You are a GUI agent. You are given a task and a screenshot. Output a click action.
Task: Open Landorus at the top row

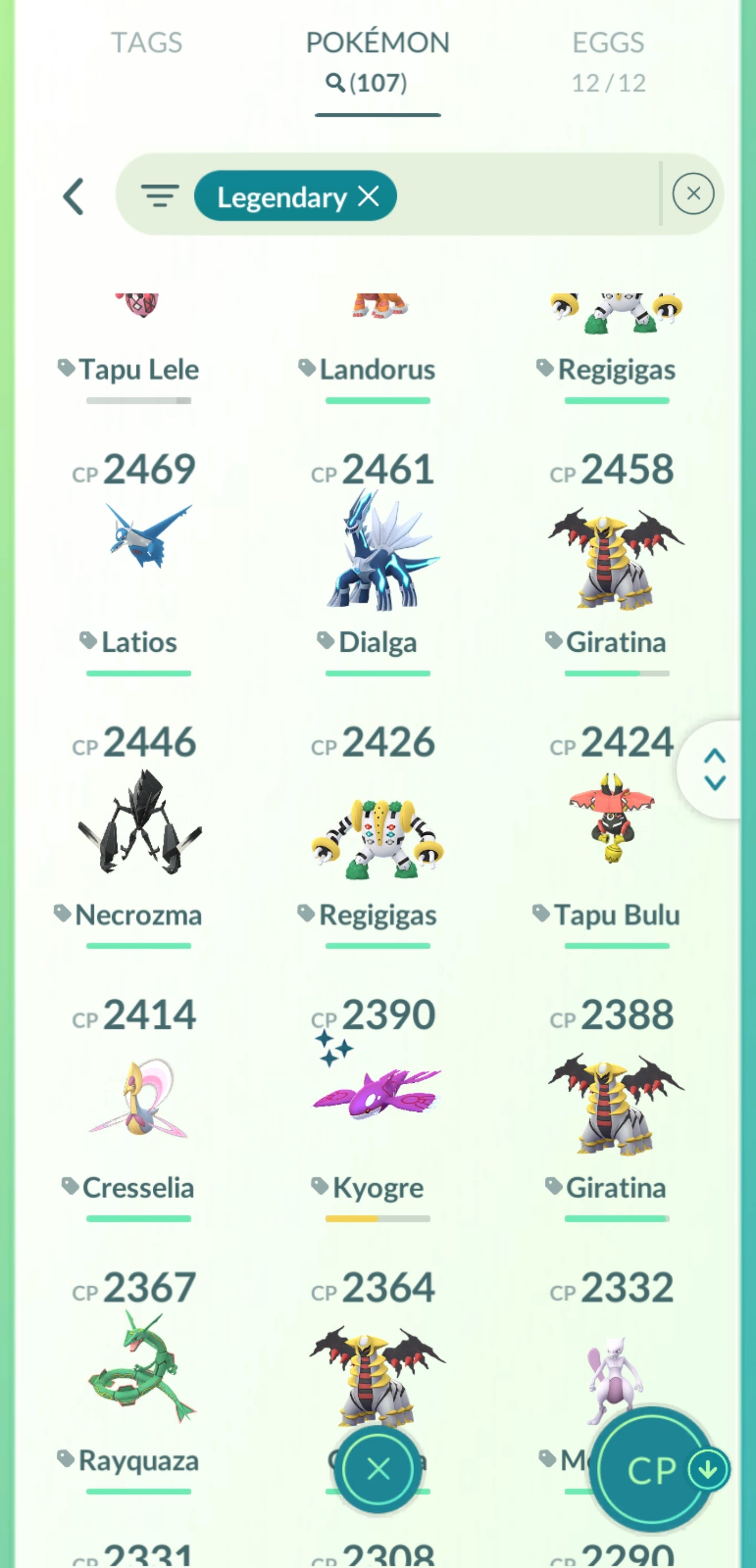click(377, 341)
